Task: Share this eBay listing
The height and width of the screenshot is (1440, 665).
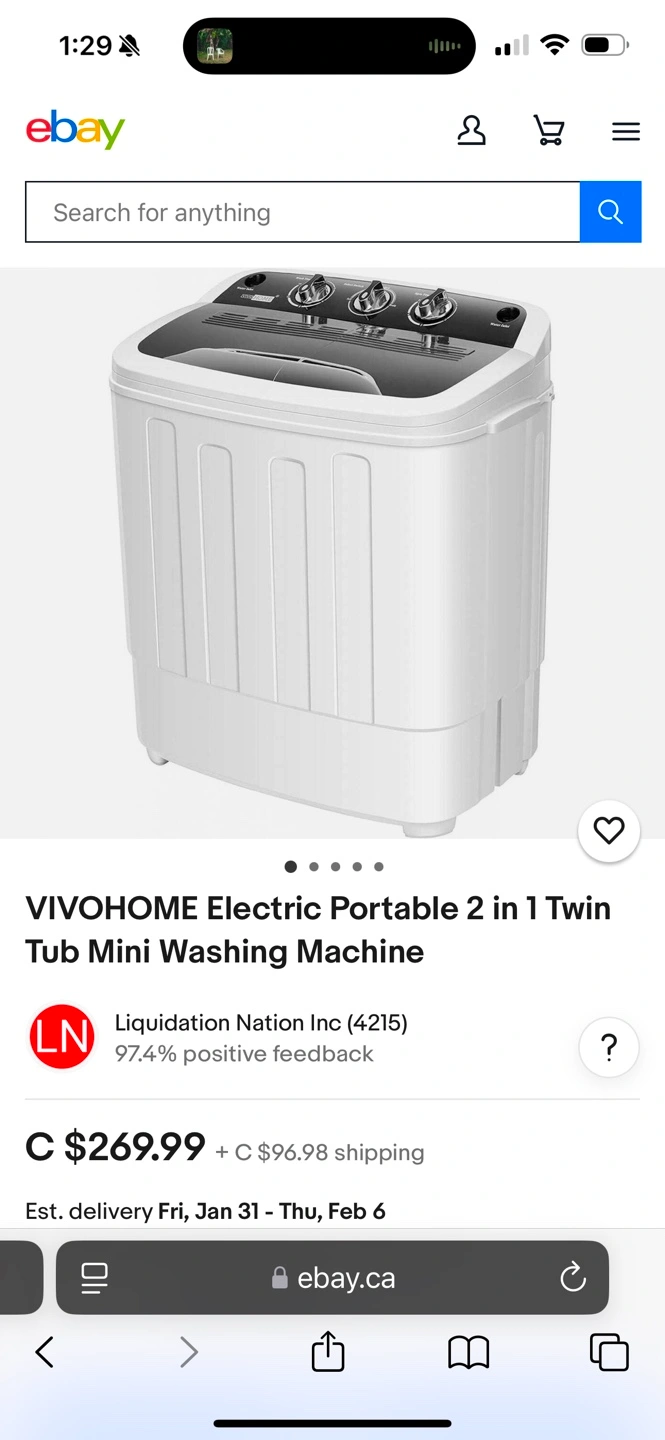Action: click(x=328, y=1352)
